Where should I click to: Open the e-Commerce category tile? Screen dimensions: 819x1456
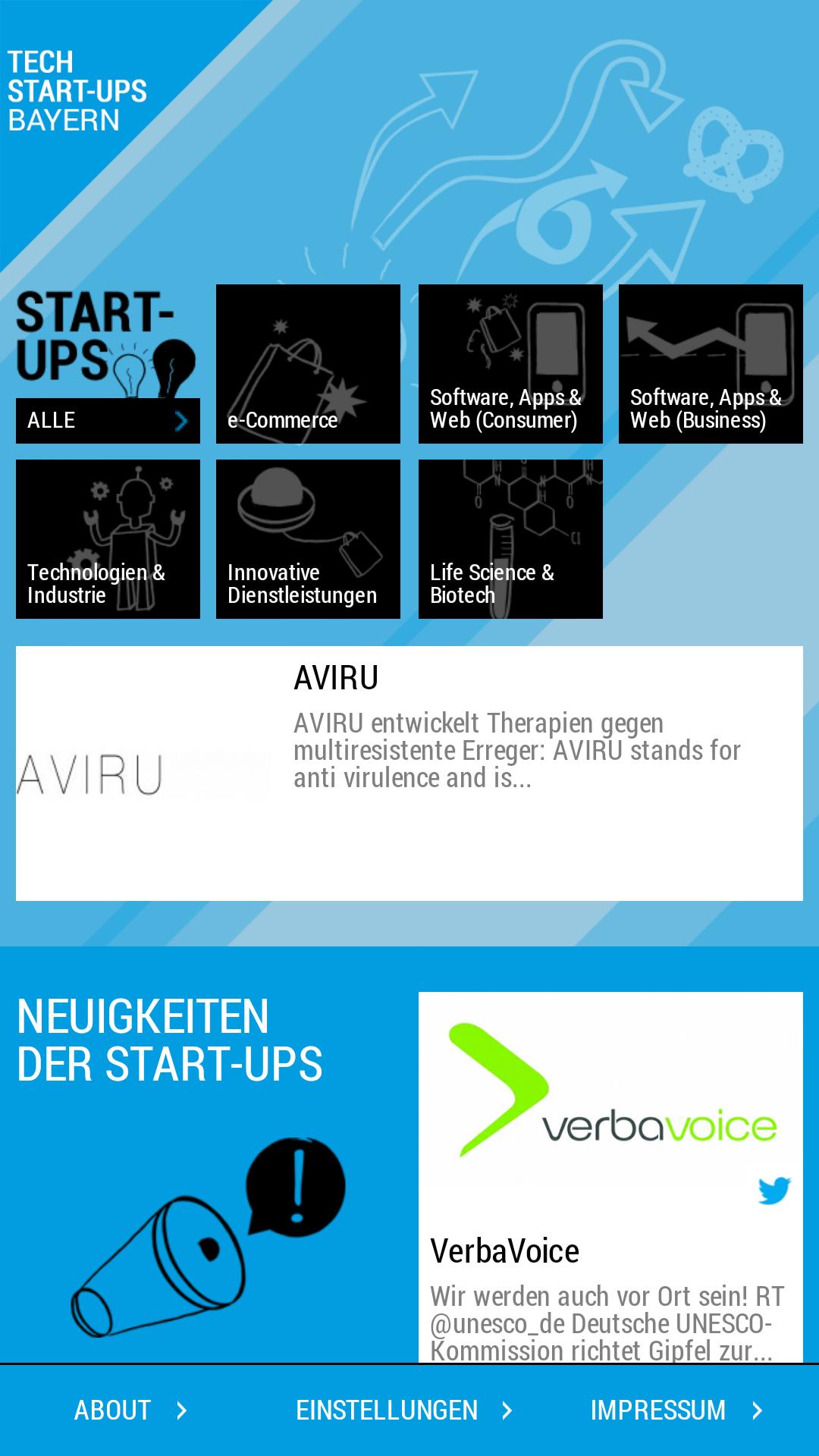(x=308, y=364)
